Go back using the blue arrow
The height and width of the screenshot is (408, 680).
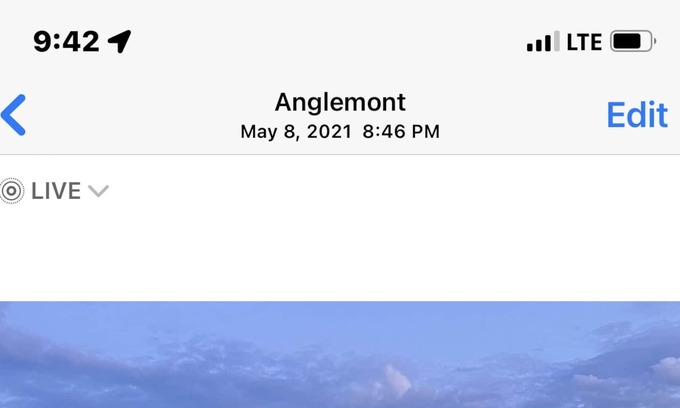[15, 115]
